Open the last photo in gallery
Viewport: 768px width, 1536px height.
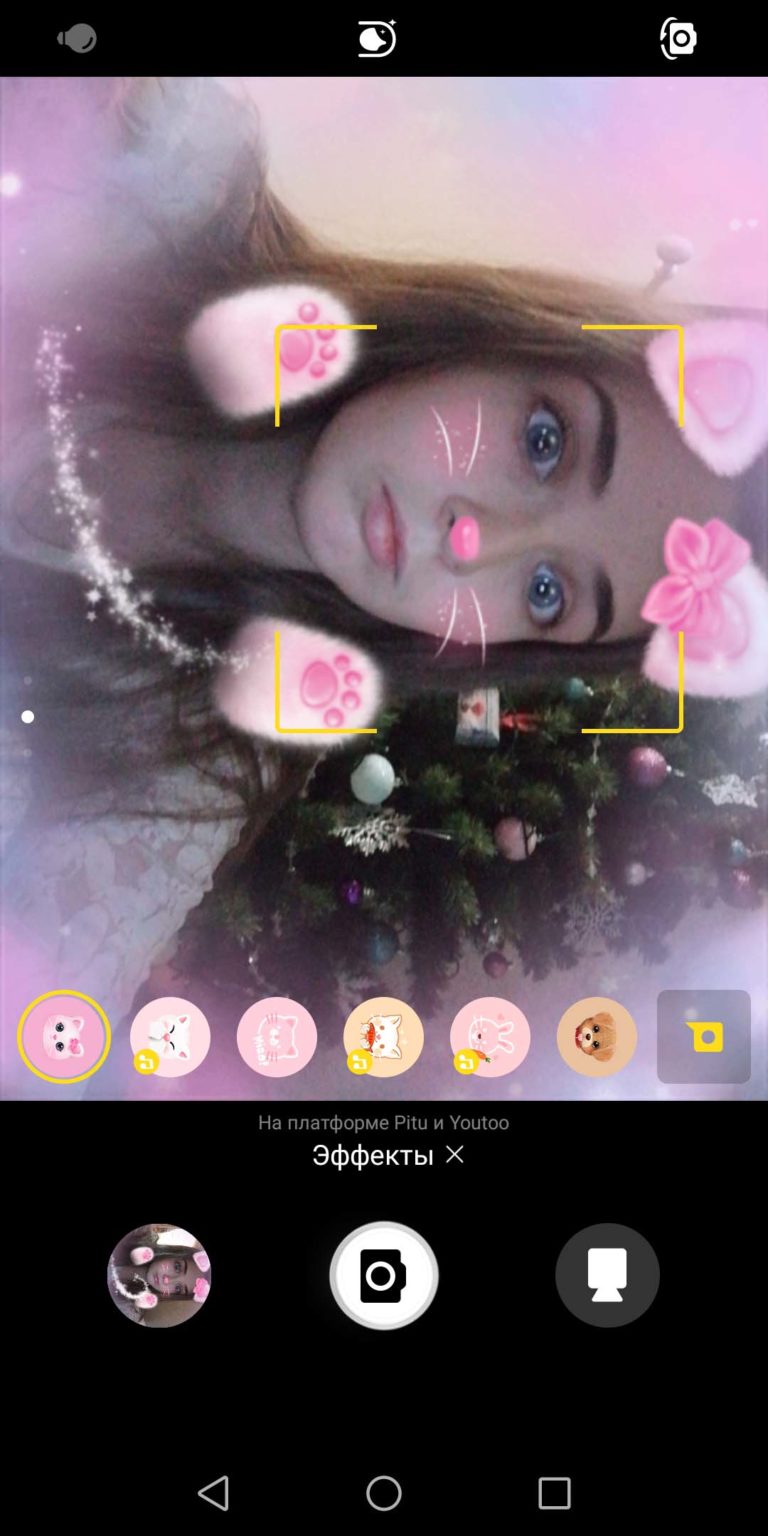point(159,1275)
